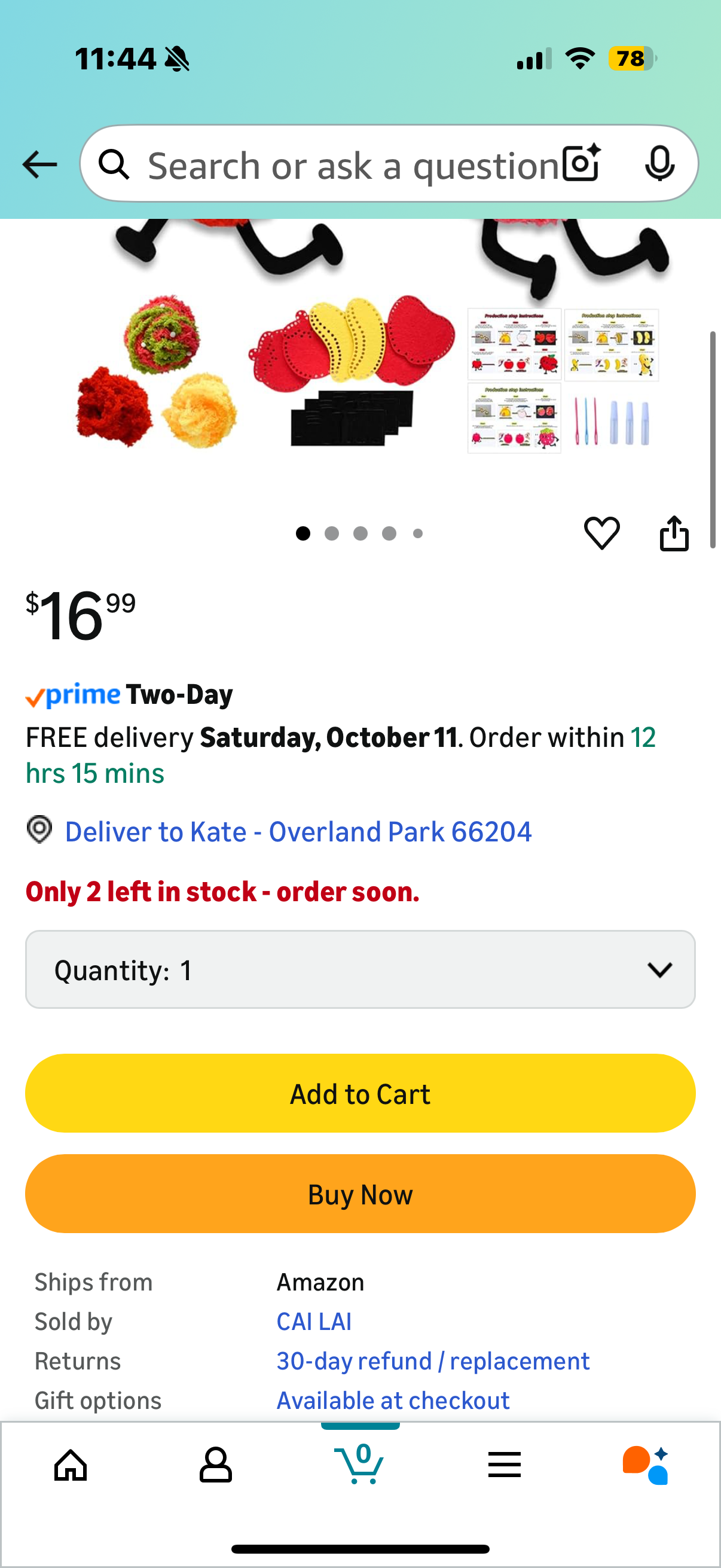
Task: Tap Buy Now
Action: [x=360, y=1194]
